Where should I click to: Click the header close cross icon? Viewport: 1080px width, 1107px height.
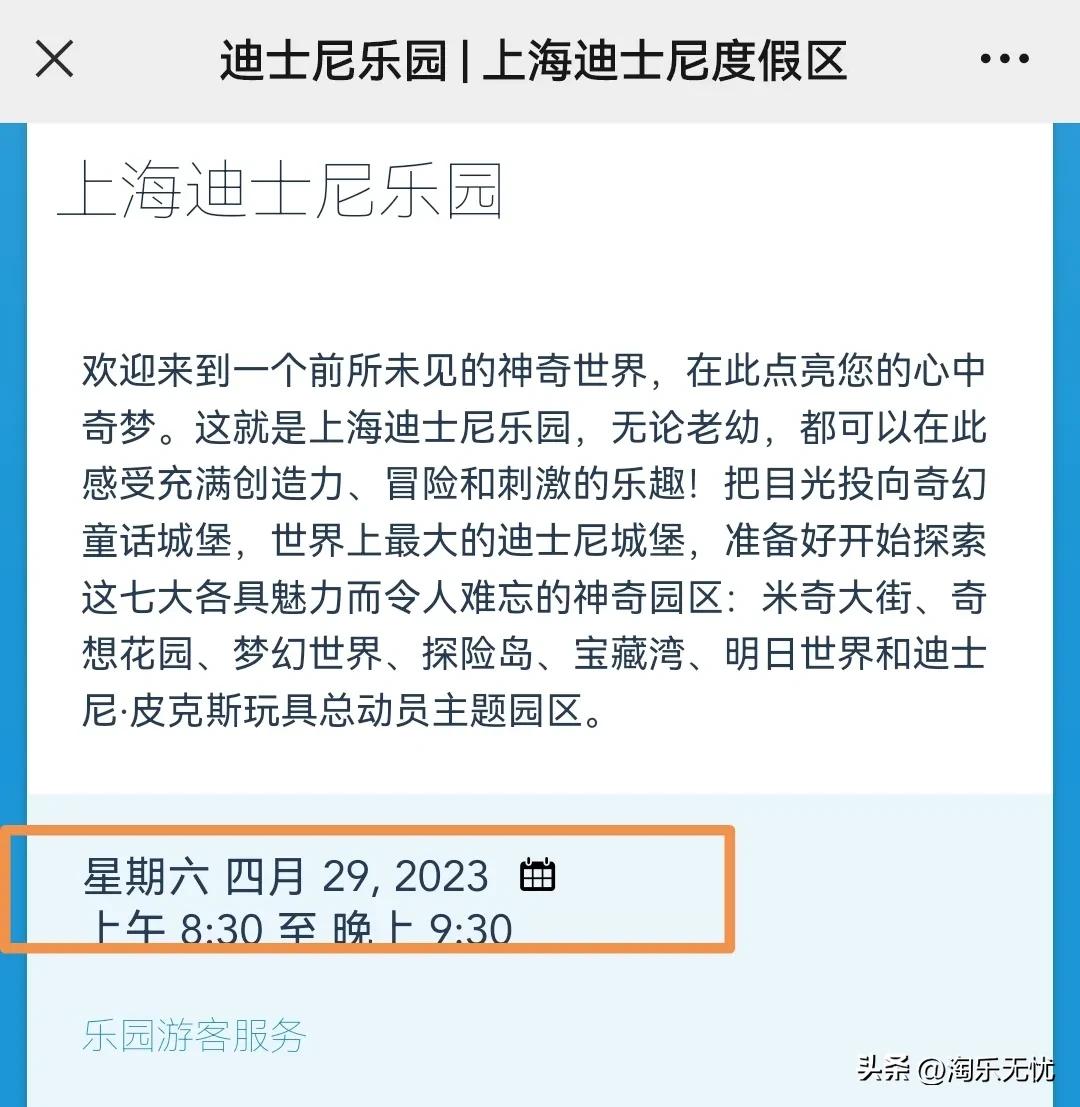pos(54,58)
